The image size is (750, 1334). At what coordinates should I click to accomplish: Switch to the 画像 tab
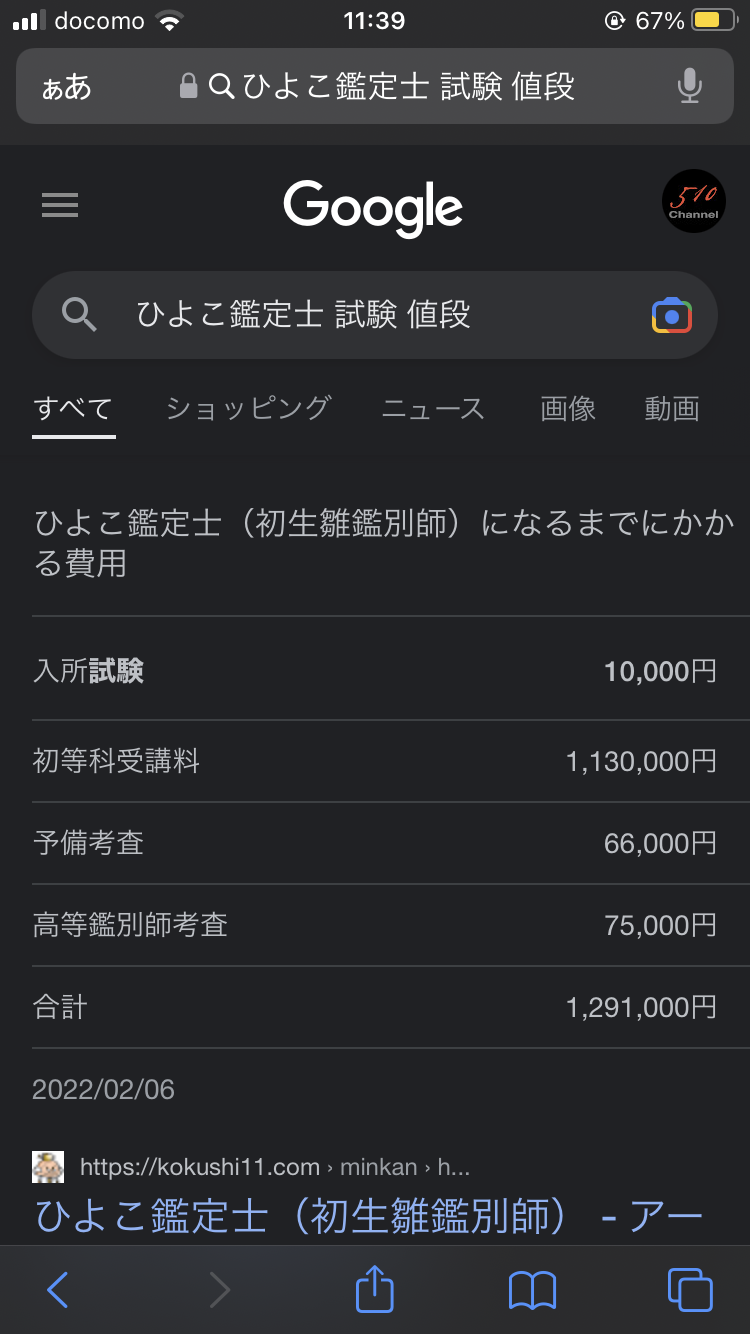[568, 409]
